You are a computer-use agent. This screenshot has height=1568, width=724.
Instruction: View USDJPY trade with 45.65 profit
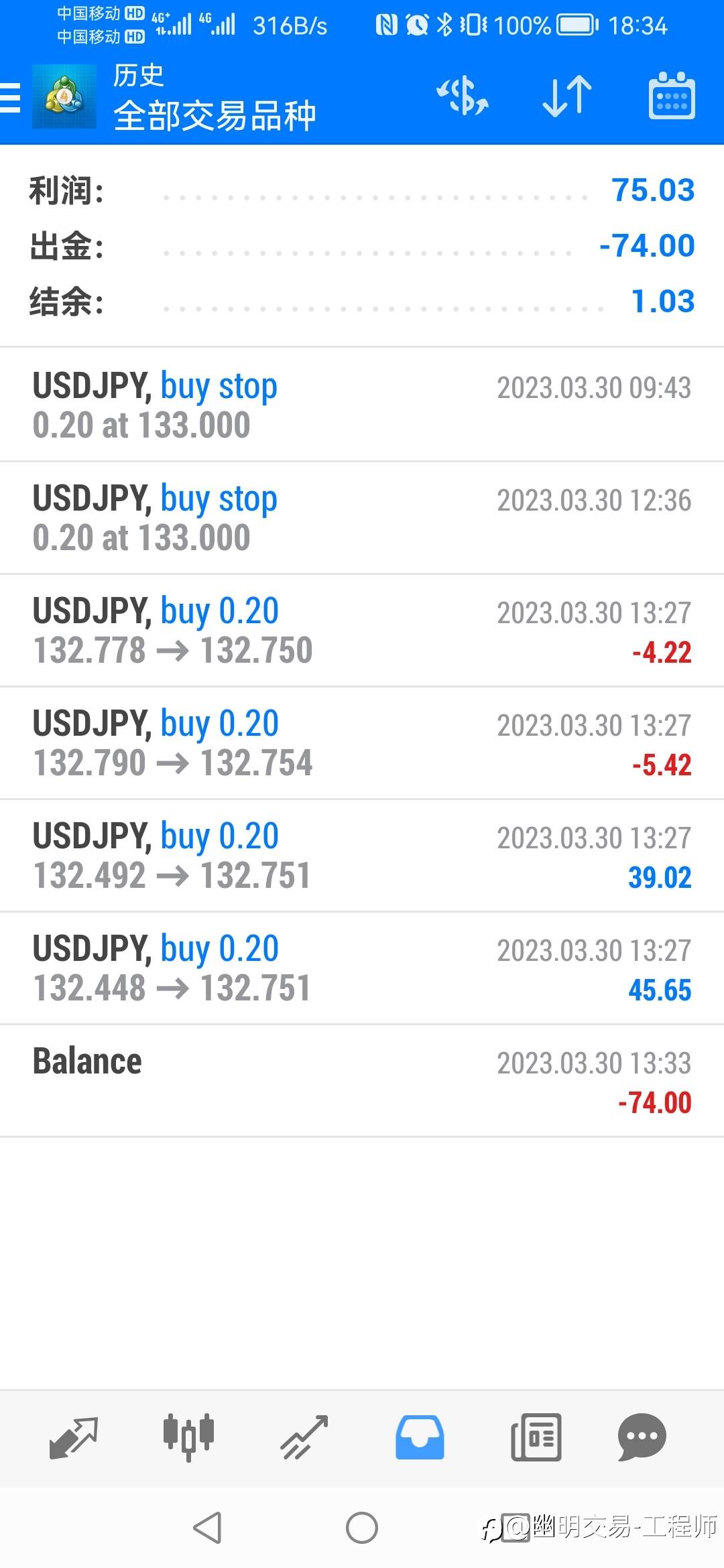click(362, 968)
